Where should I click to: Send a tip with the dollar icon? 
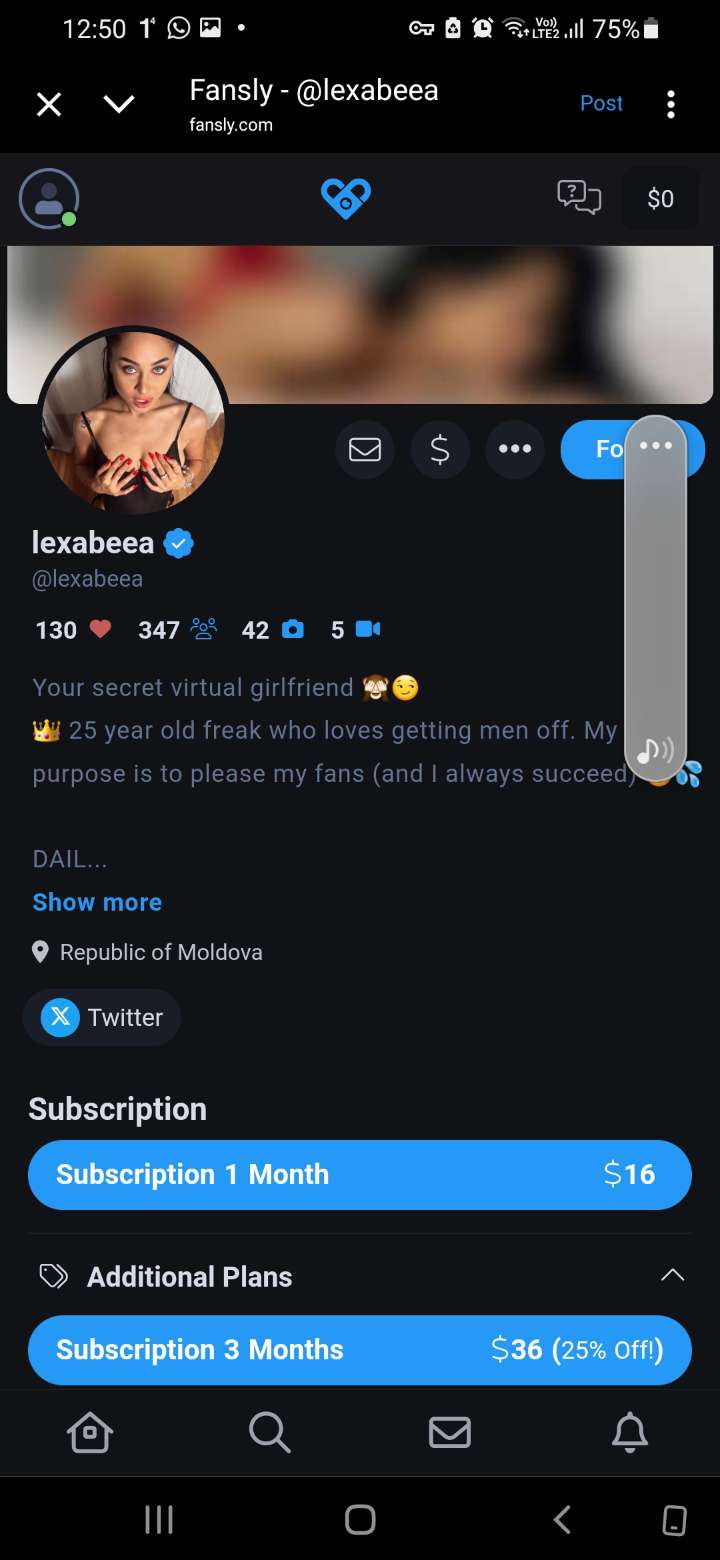(x=440, y=450)
